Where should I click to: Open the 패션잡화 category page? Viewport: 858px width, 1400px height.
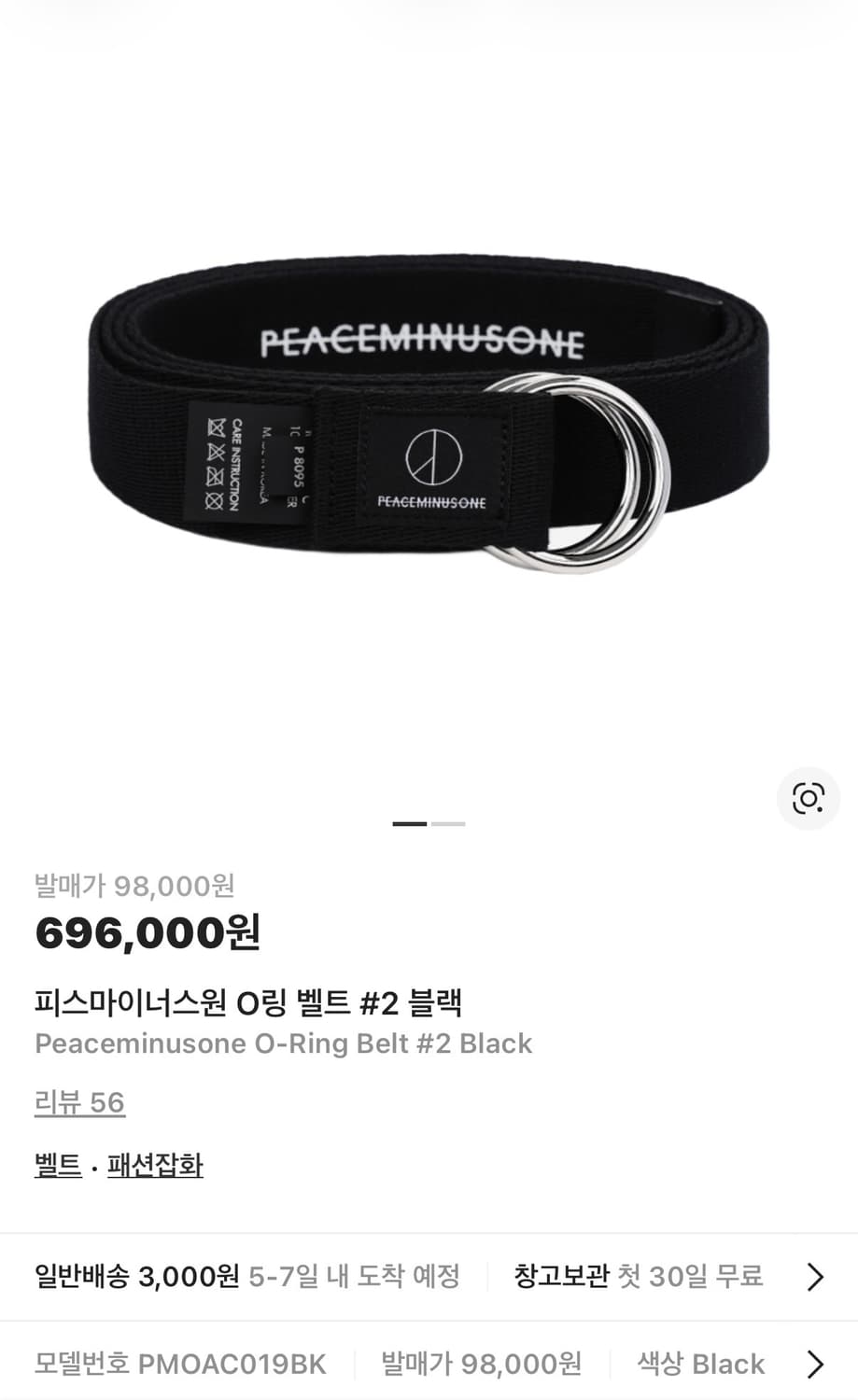[x=156, y=1165]
